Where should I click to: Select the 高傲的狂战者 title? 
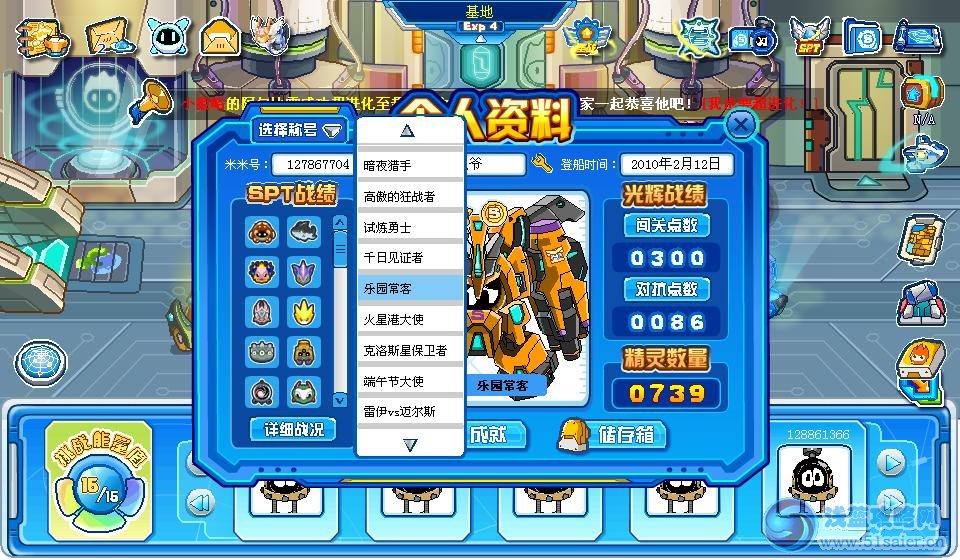tap(410, 197)
